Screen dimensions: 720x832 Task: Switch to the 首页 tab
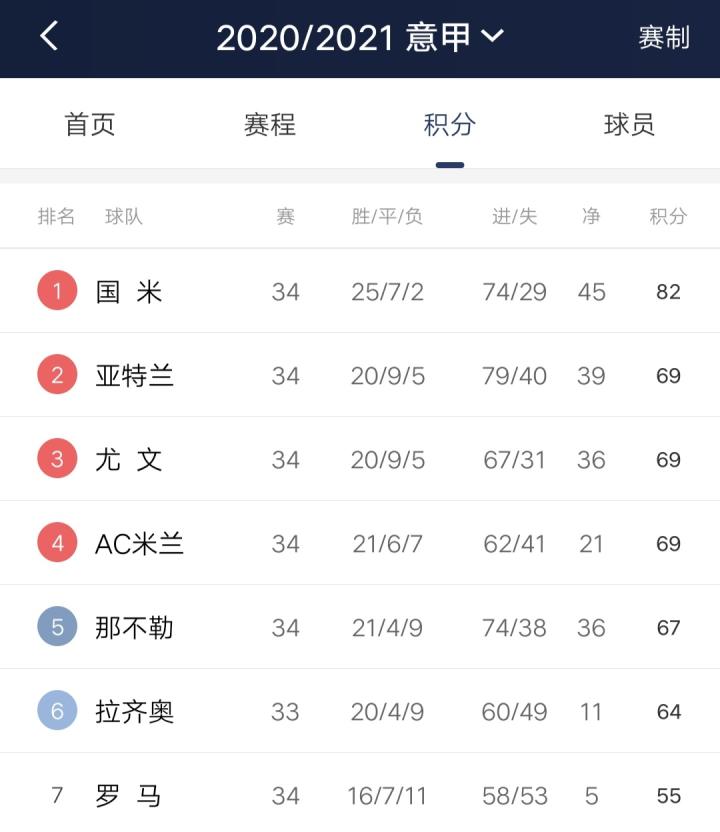click(x=90, y=125)
